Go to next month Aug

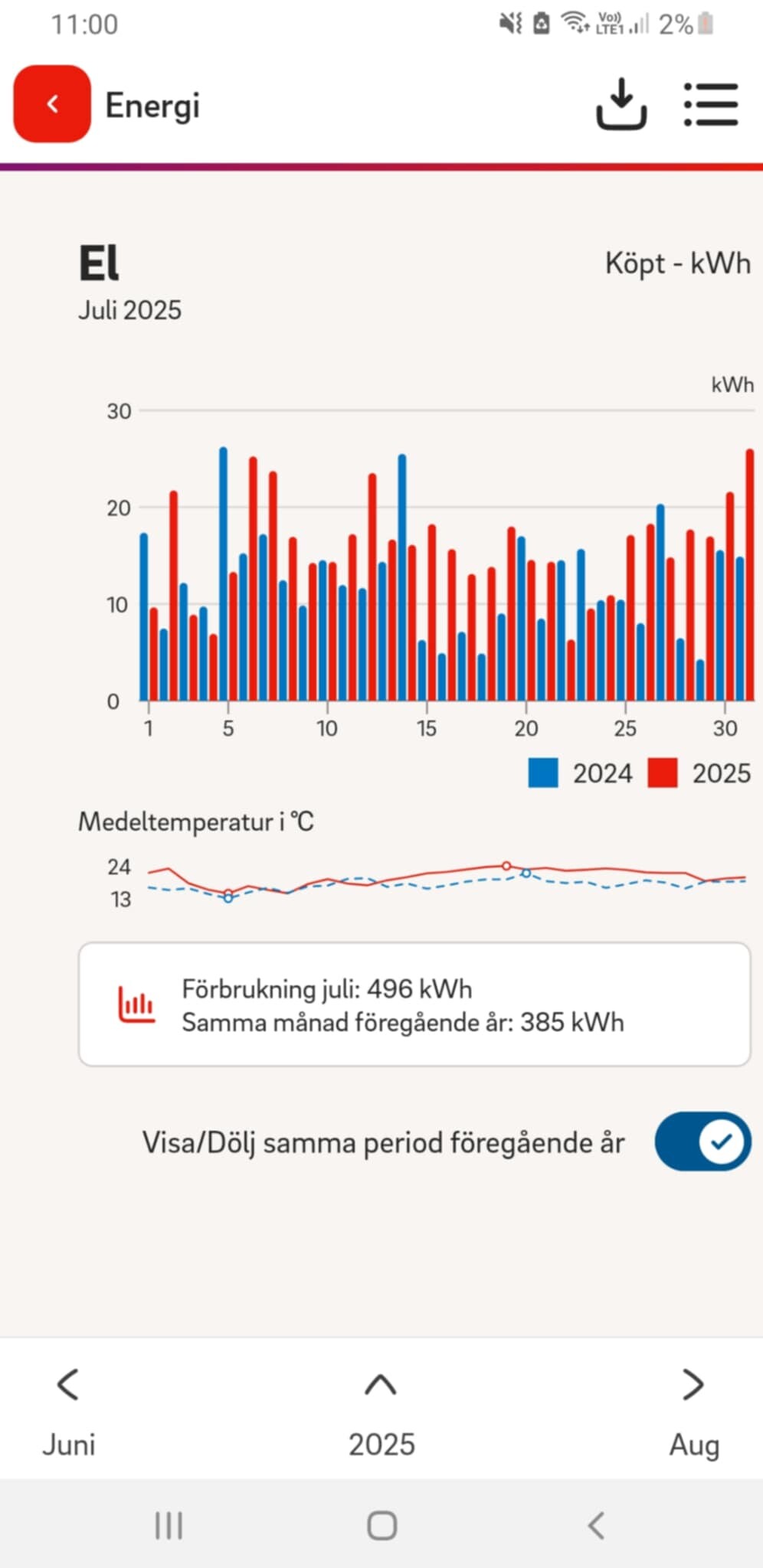click(x=693, y=1412)
